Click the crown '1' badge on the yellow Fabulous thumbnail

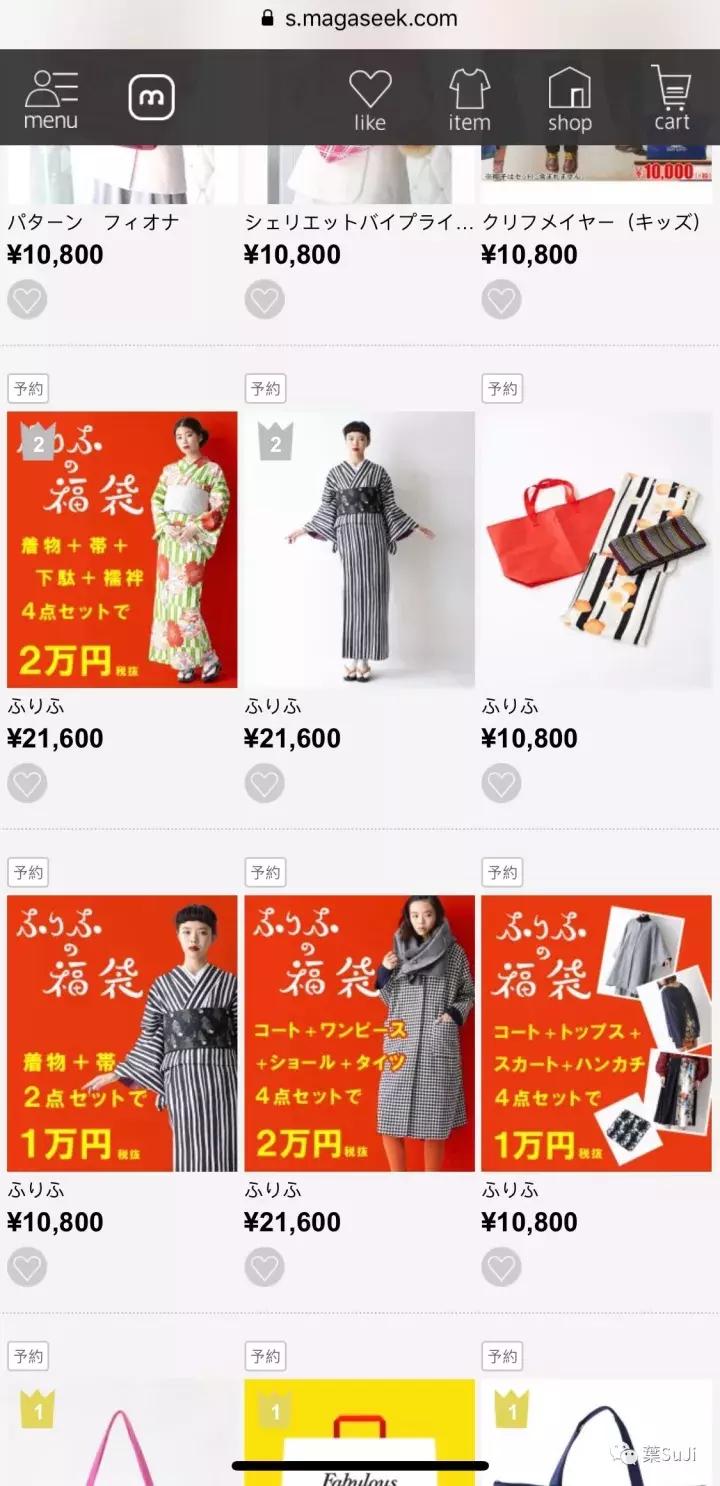click(275, 1413)
